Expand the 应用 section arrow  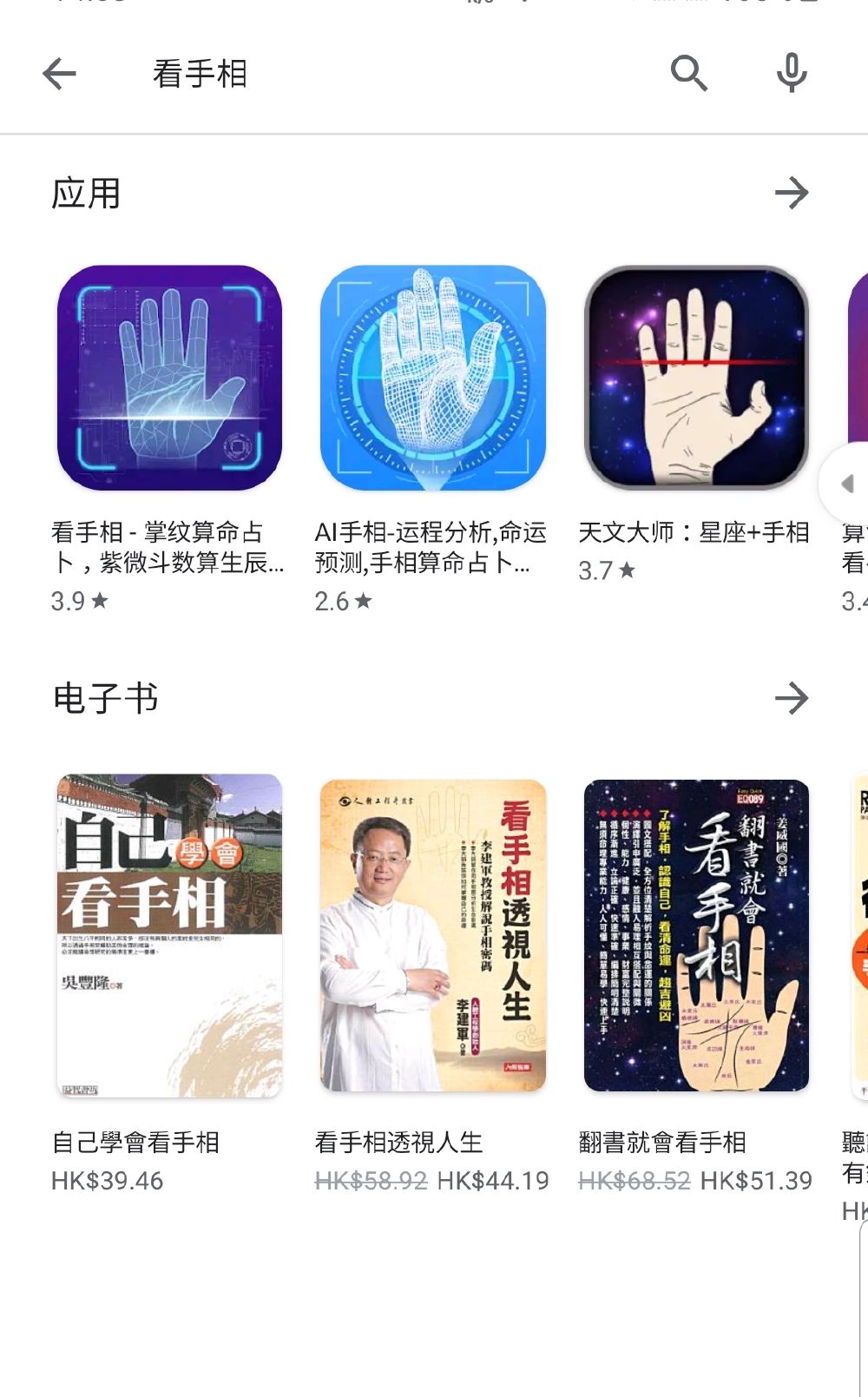coord(791,193)
